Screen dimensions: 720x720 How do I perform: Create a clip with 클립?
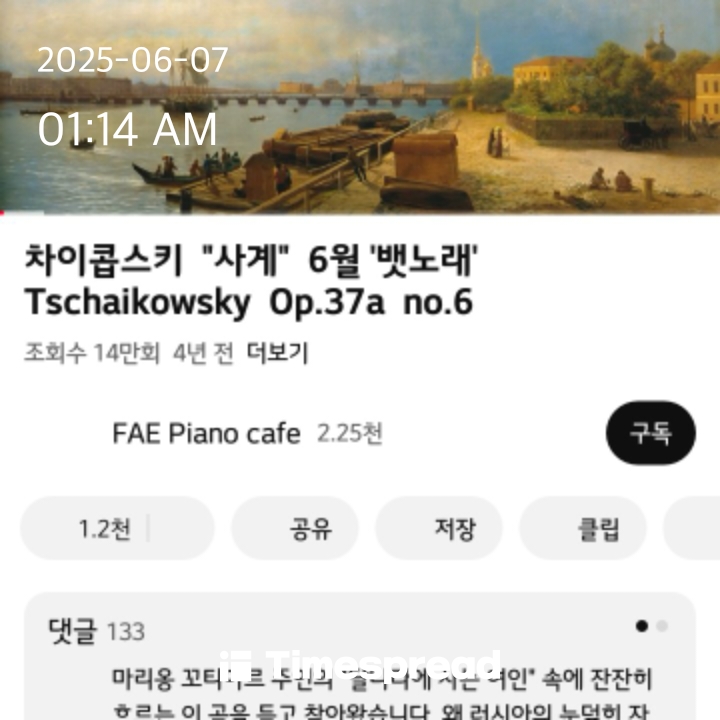coord(597,528)
